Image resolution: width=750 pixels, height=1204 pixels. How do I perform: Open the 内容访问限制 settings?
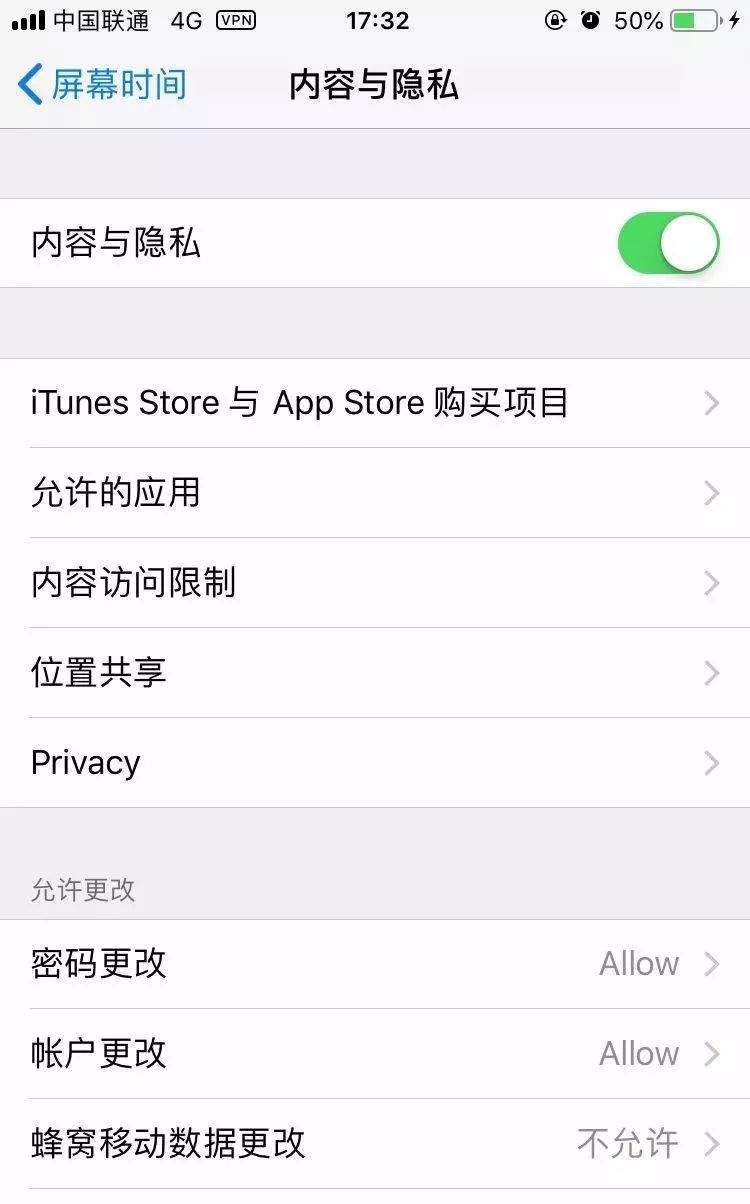point(375,583)
